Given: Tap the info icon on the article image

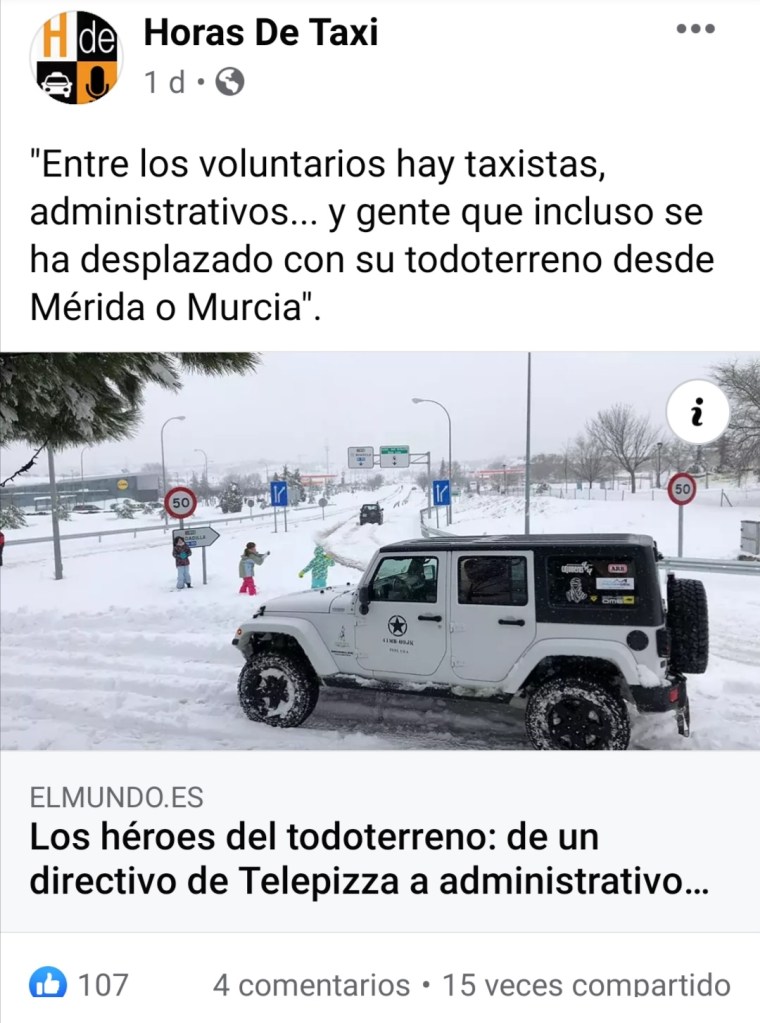Looking at the screenshot, I should pyautogui.click(x=697, y=412).
